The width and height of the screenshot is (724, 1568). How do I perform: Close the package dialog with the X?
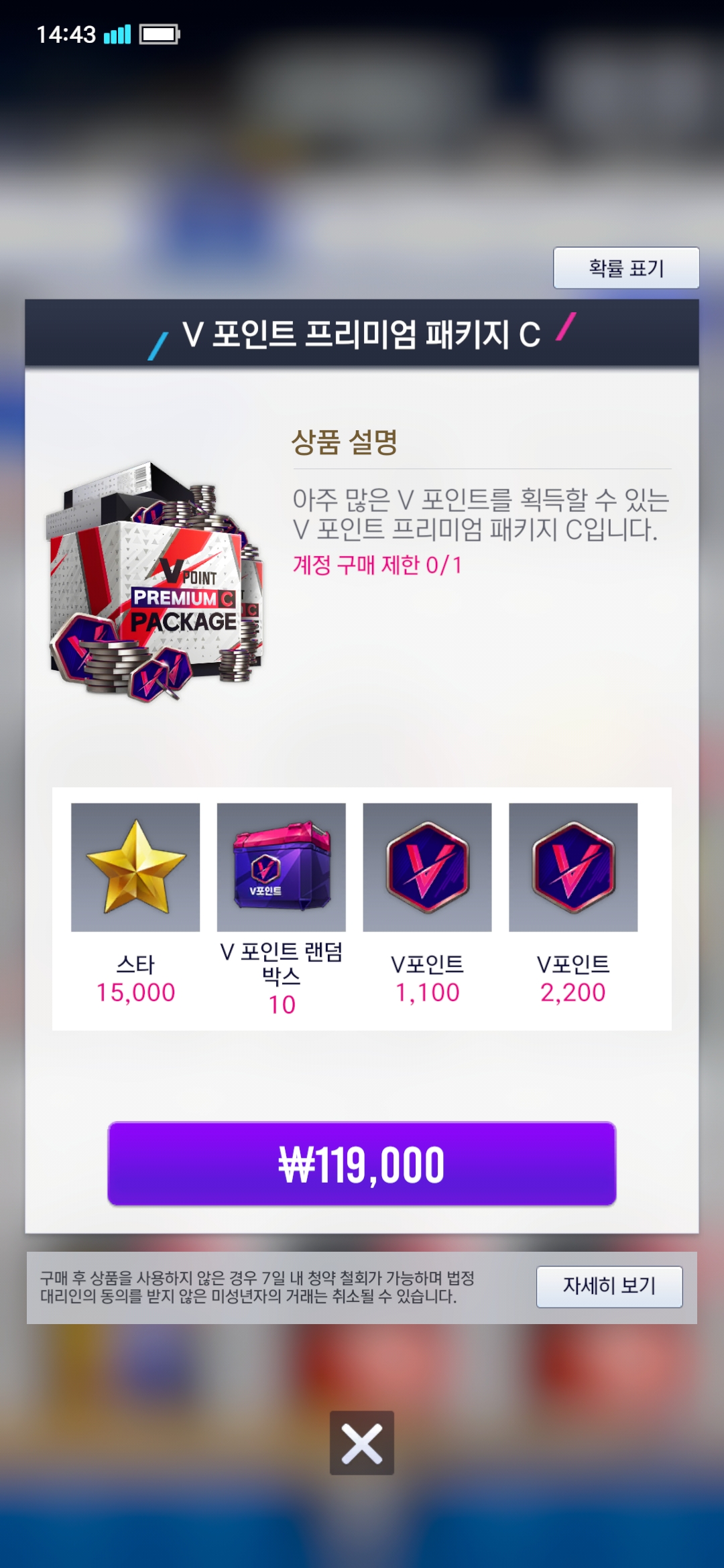coord(361,1443)
